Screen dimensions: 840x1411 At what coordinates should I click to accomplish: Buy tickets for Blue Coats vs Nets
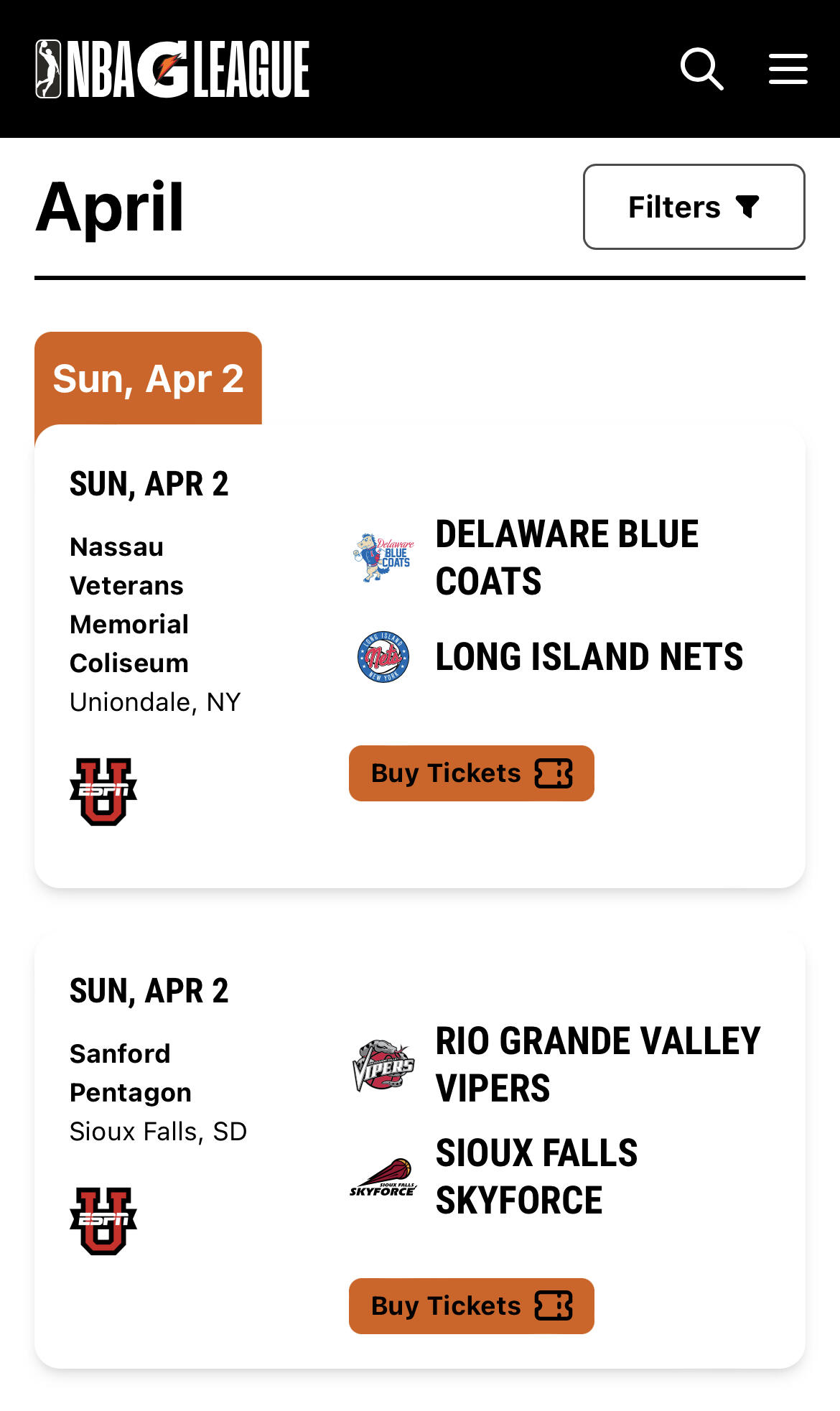pos(471,773)
